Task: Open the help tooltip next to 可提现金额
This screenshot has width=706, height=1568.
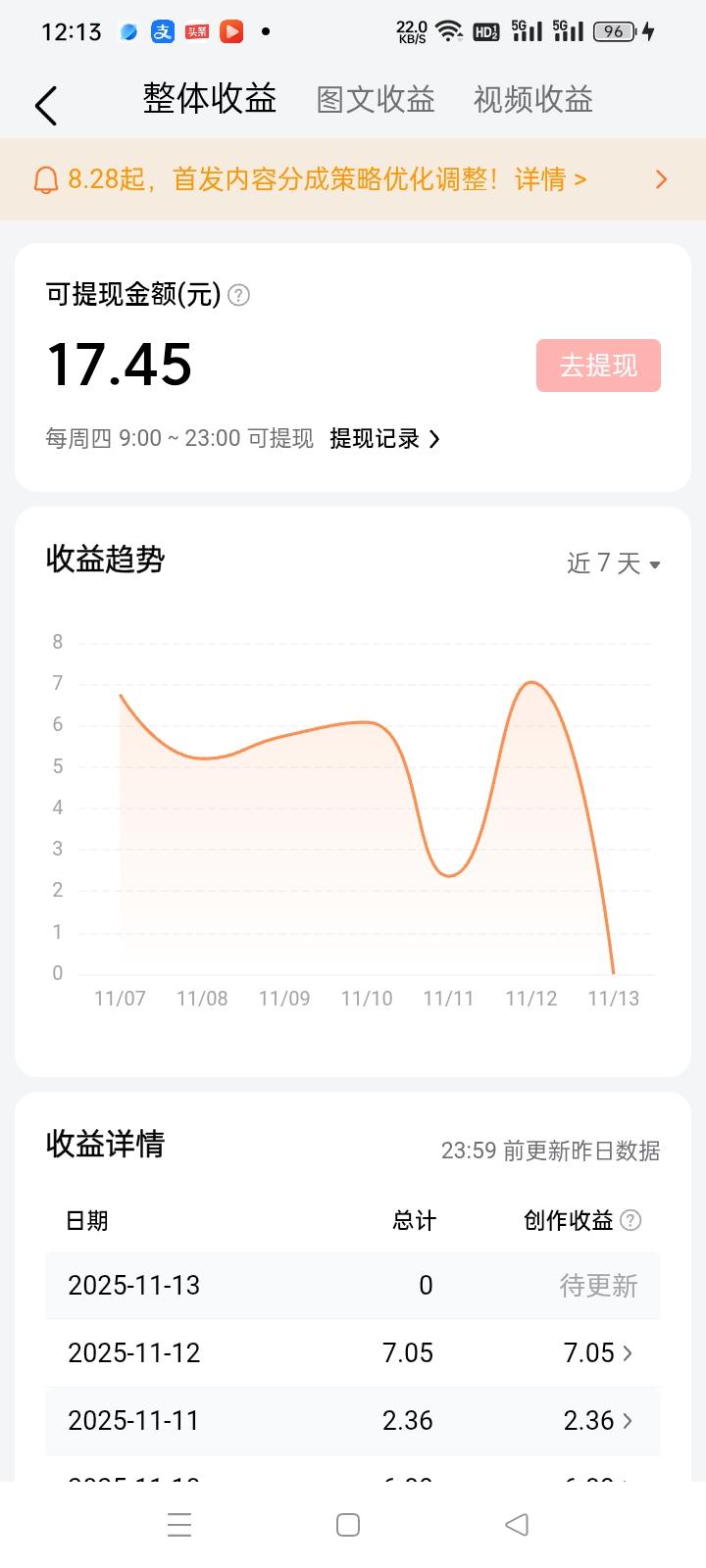Action: click(x=238, y=293)
